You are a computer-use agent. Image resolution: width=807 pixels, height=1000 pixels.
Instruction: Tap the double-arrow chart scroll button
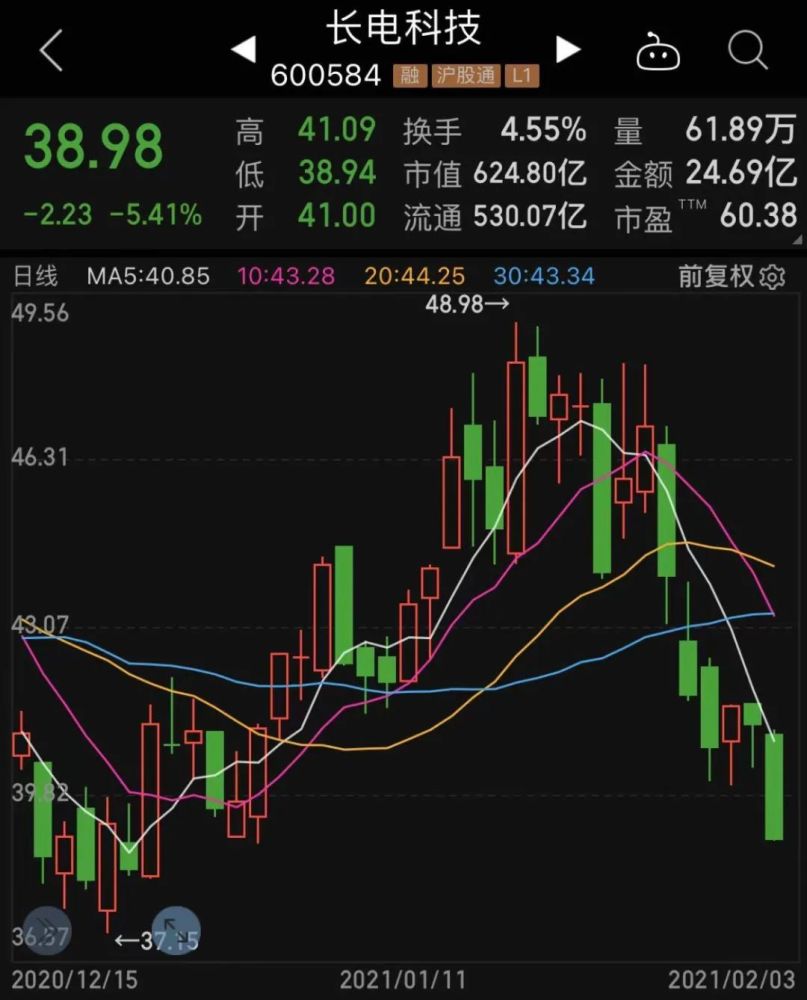(47, 929)
